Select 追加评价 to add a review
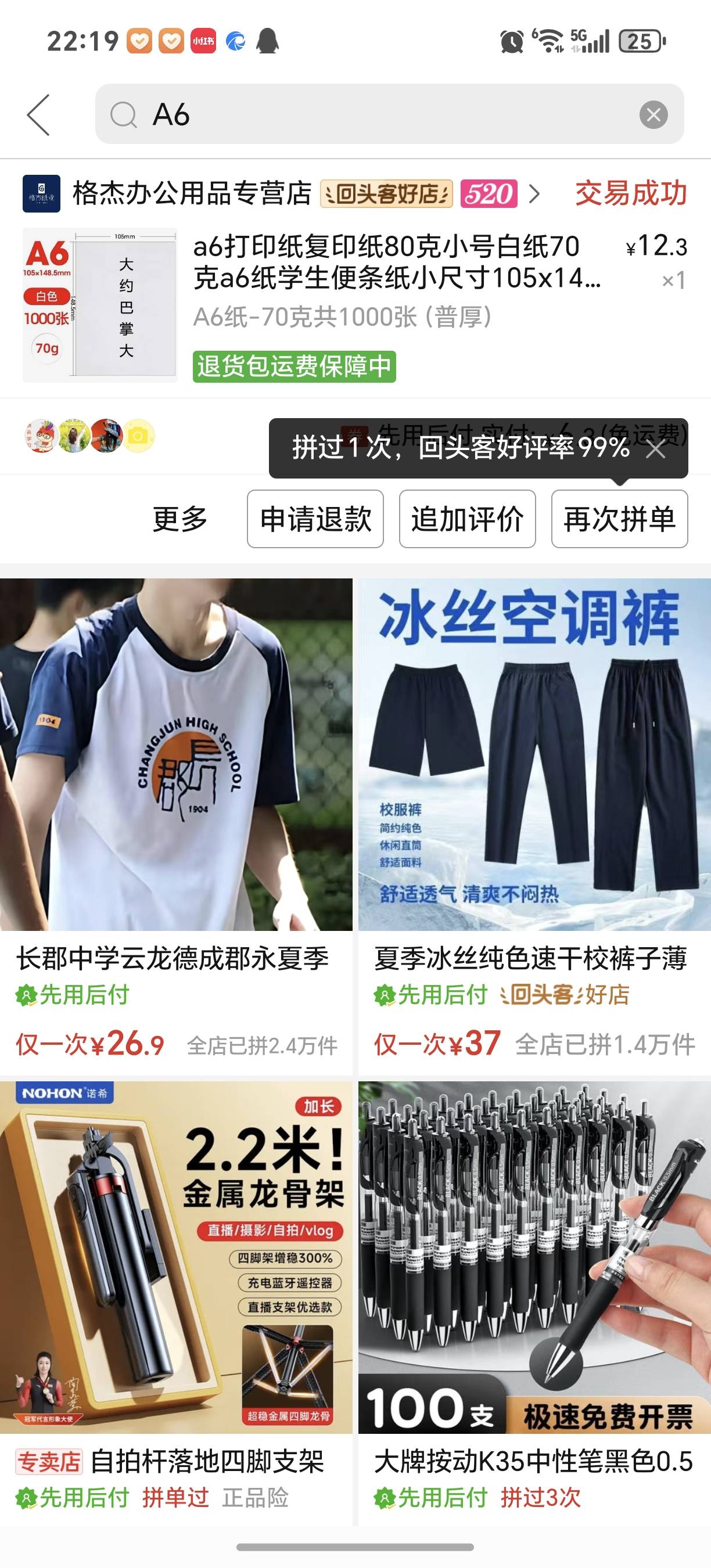This screenshot has height=1568, width=711. coord(467,519)
